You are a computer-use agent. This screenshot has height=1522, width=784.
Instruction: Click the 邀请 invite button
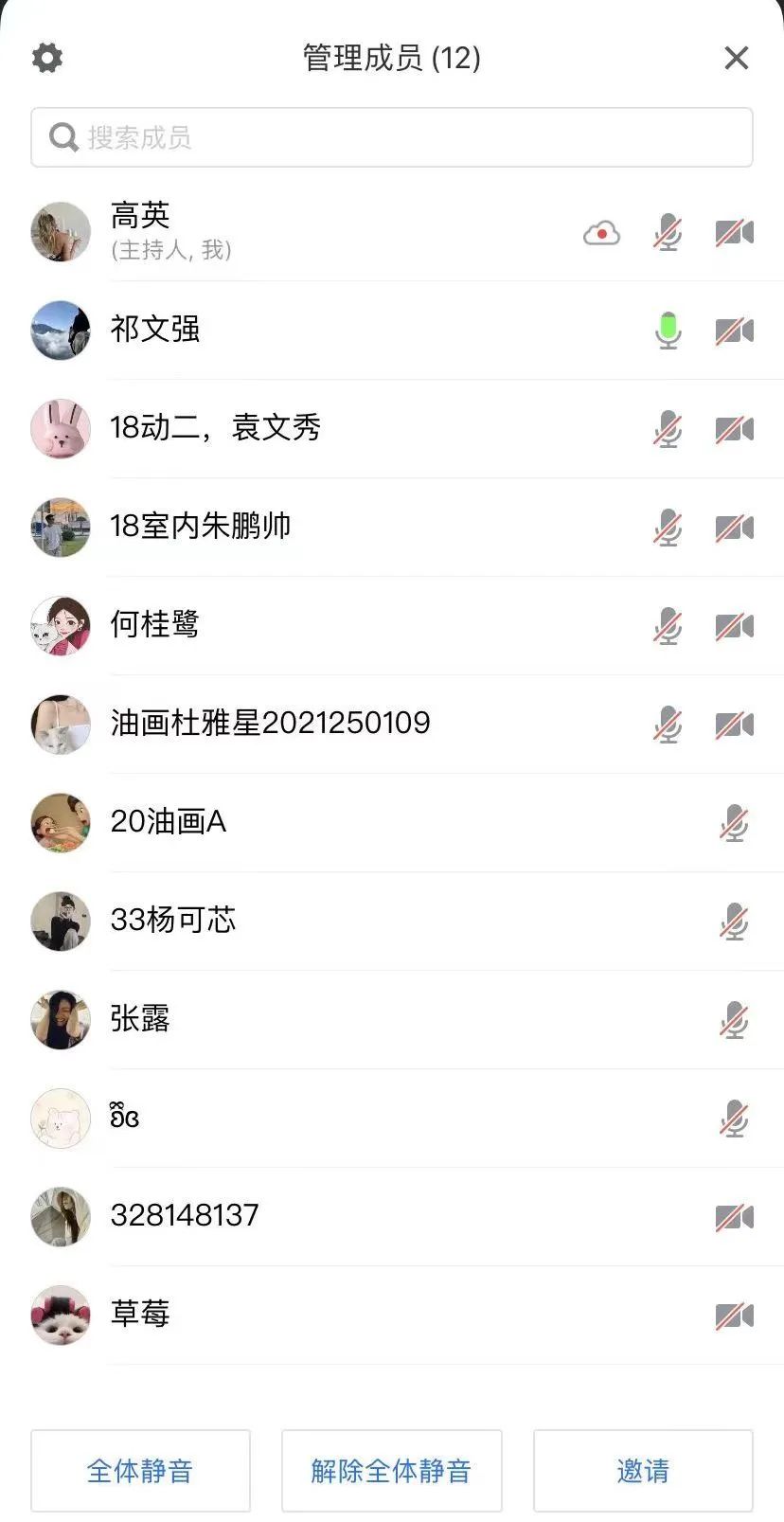(643, 1471)
